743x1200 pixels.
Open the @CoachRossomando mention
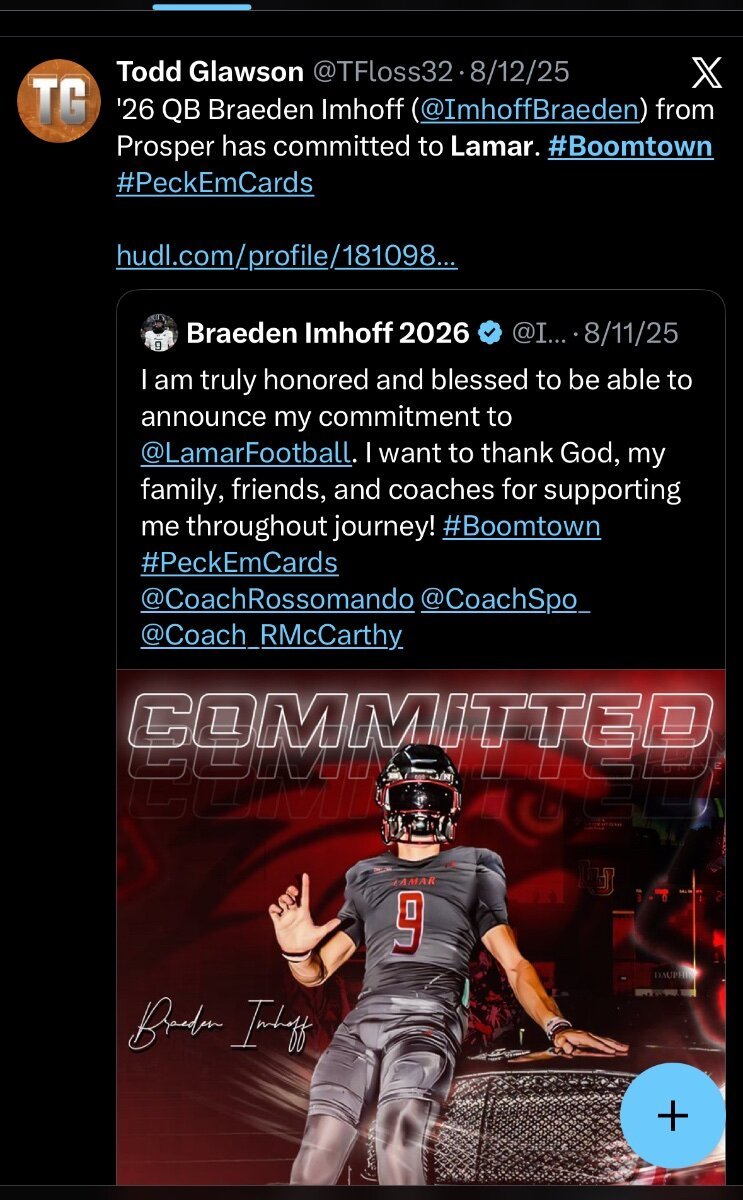(277, 599)
